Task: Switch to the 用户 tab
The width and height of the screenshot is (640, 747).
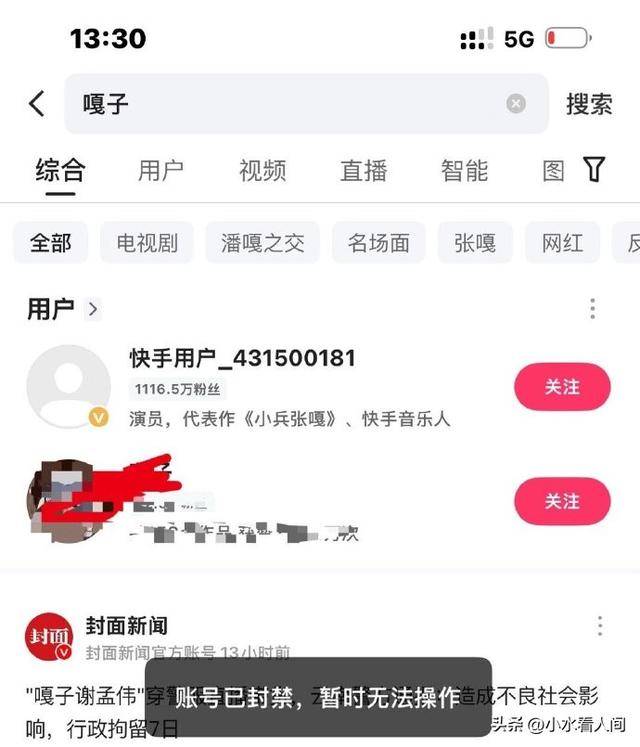Action: [x=160, y=170]
